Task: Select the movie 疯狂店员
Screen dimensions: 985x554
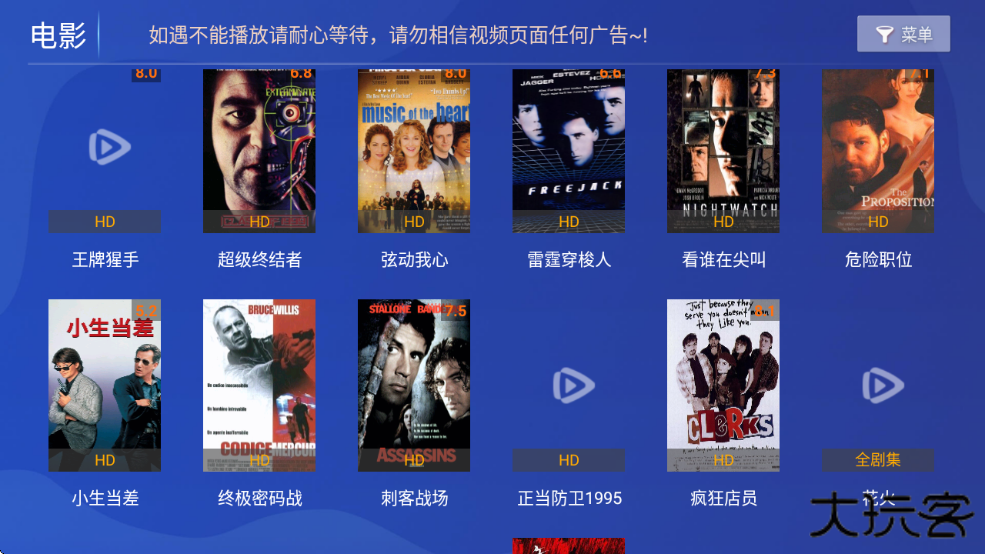Action: (723, 385)
